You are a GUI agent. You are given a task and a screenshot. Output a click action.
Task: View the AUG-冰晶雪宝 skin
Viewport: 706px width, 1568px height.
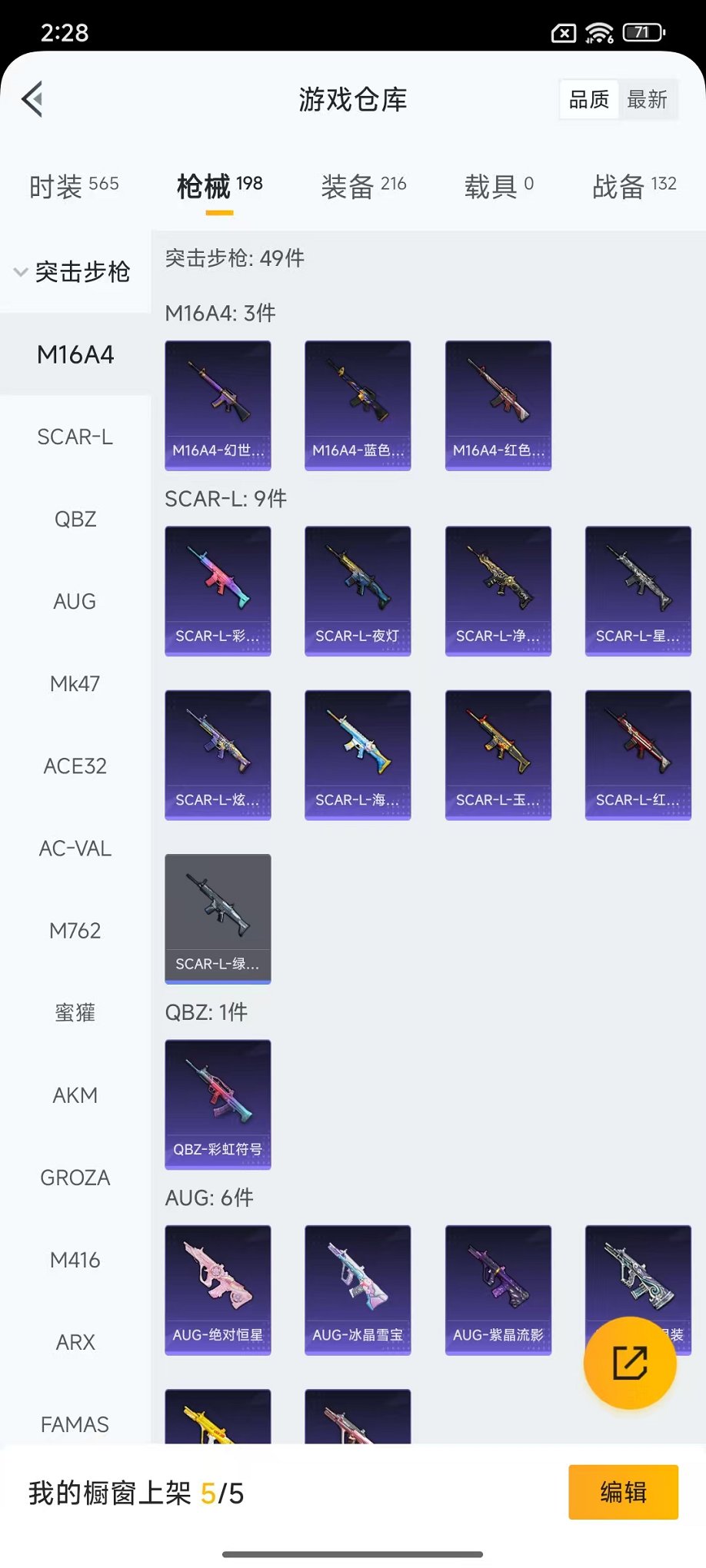coord(358,1289)
